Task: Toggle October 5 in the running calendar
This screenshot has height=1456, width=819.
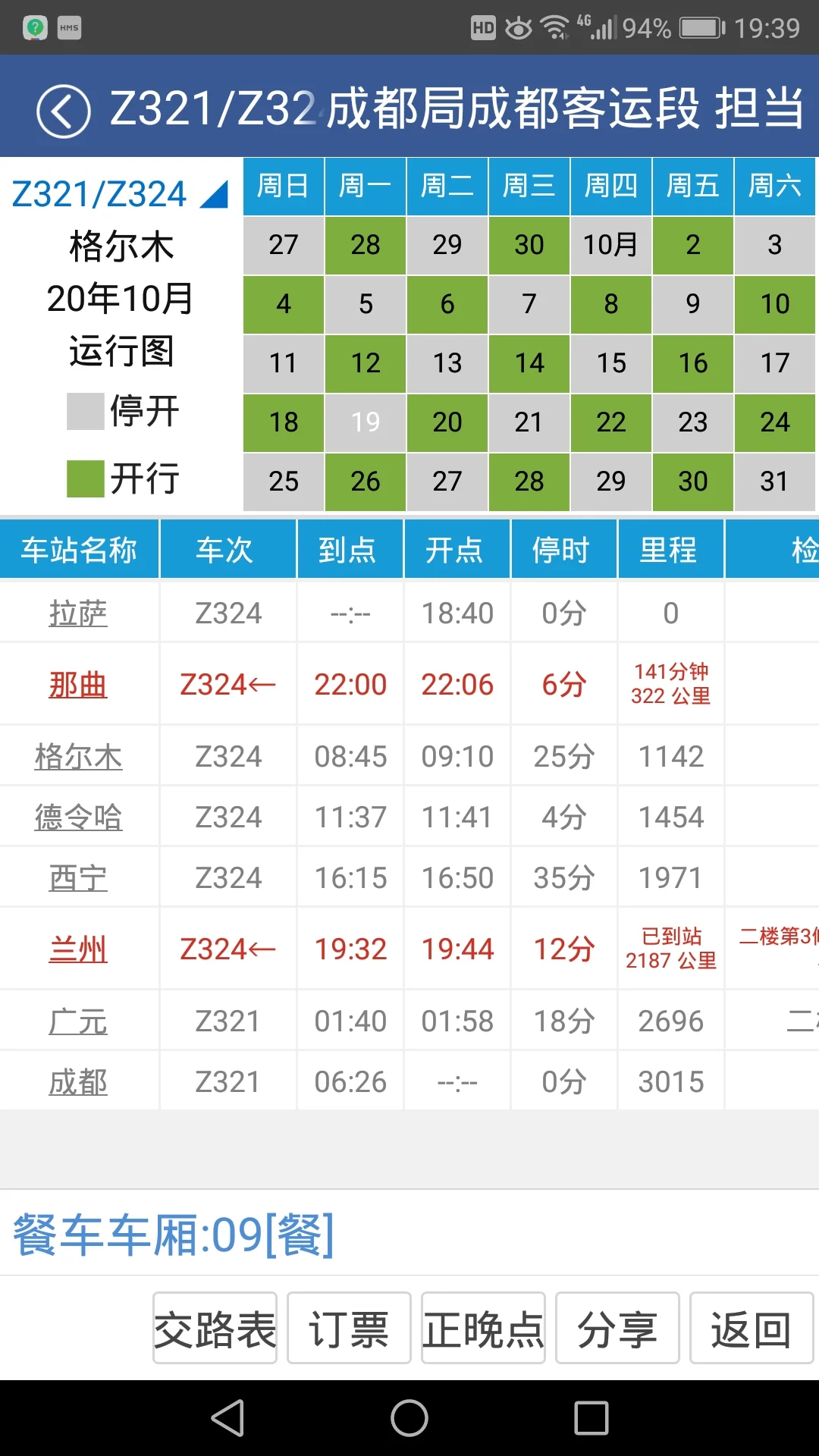Action: click(364, 304)
